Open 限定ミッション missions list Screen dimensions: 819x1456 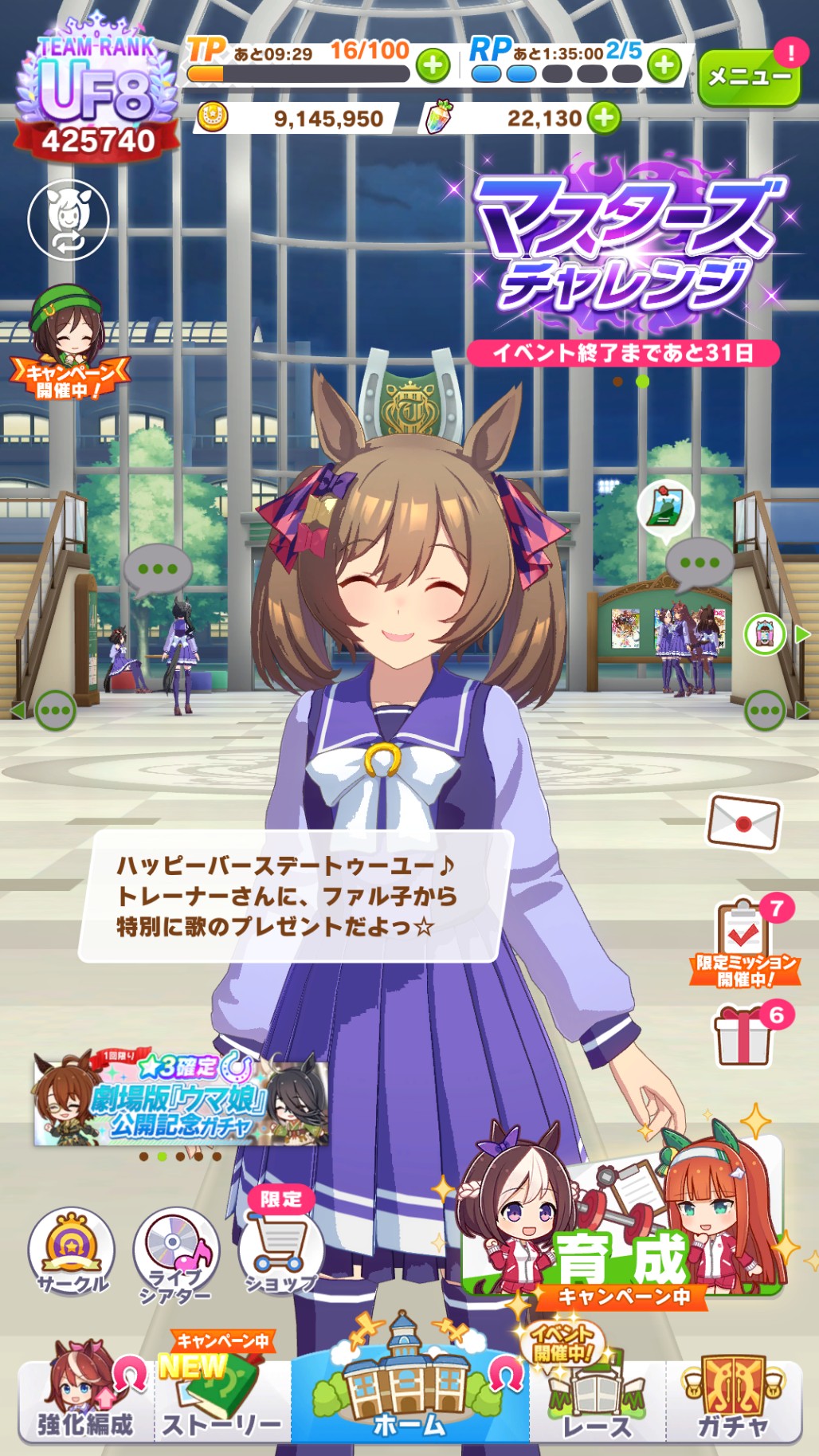pyautogui.click(x=745, y=942)
